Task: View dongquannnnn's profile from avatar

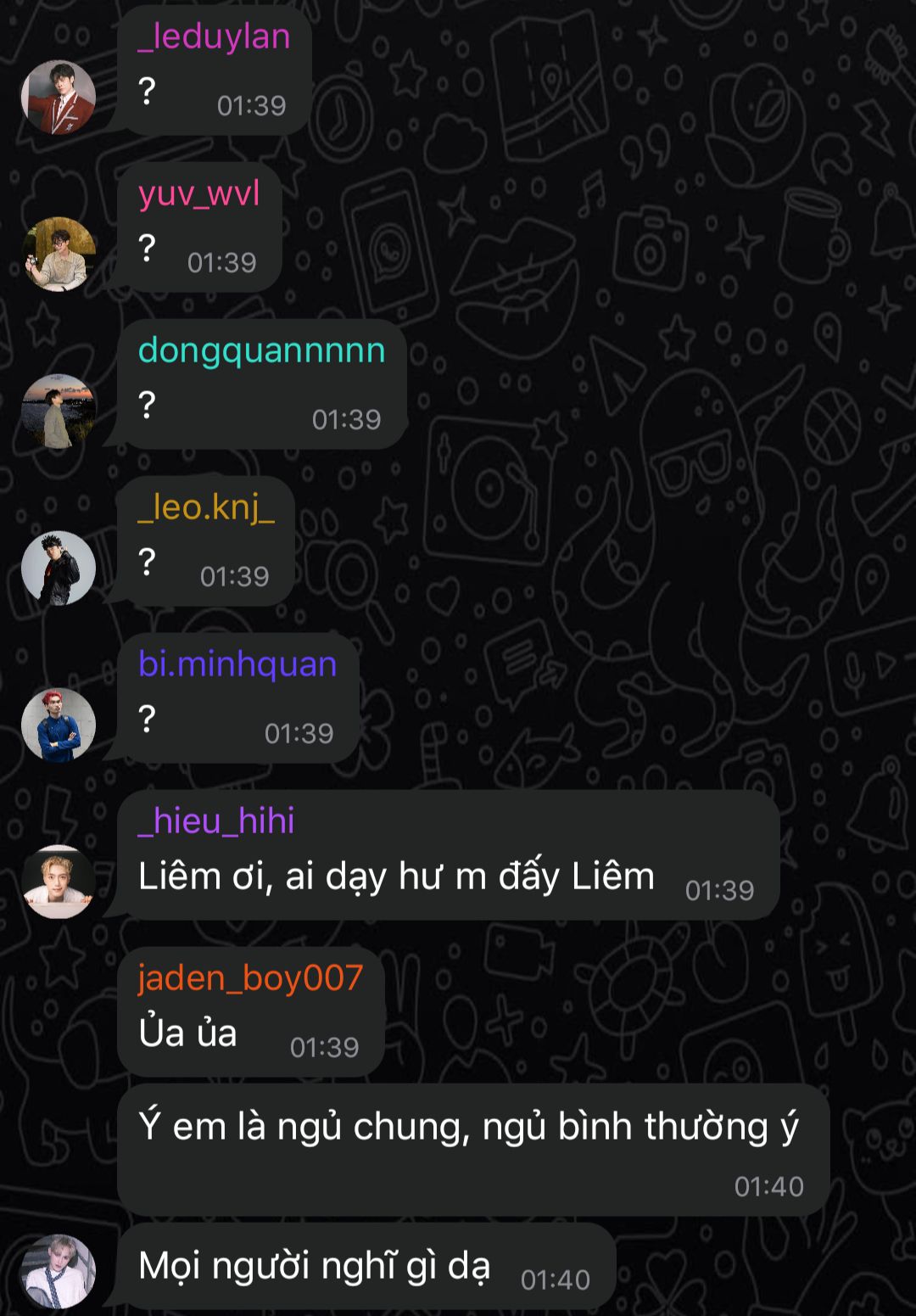Action: click(x=59, y=411)
